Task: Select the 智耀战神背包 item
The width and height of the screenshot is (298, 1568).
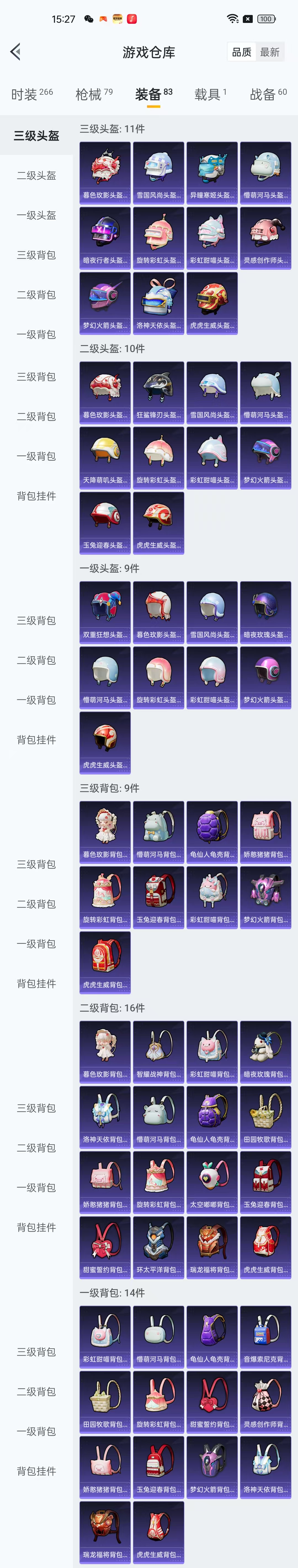Action: coord(158,1051)
